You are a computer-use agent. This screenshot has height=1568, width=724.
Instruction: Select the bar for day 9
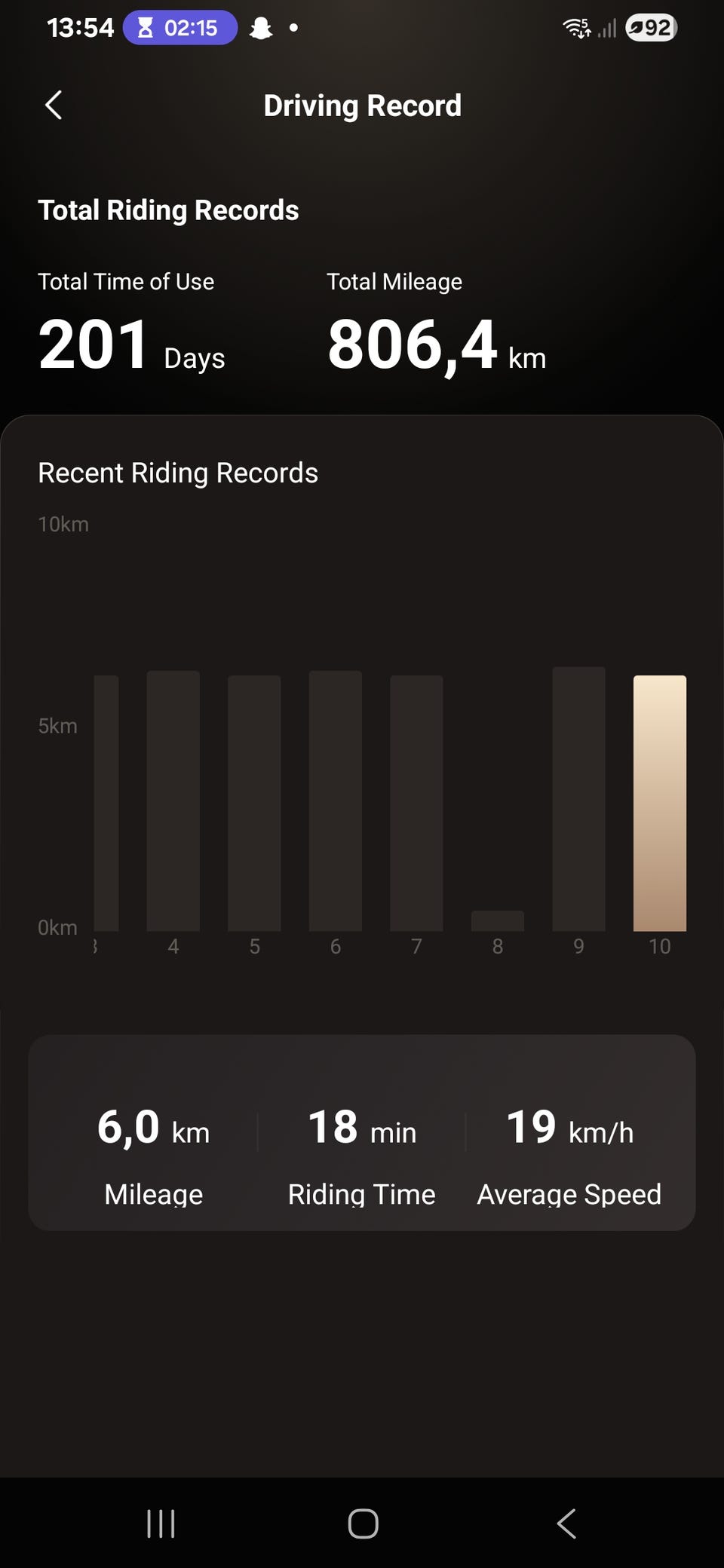coord(578,799)
